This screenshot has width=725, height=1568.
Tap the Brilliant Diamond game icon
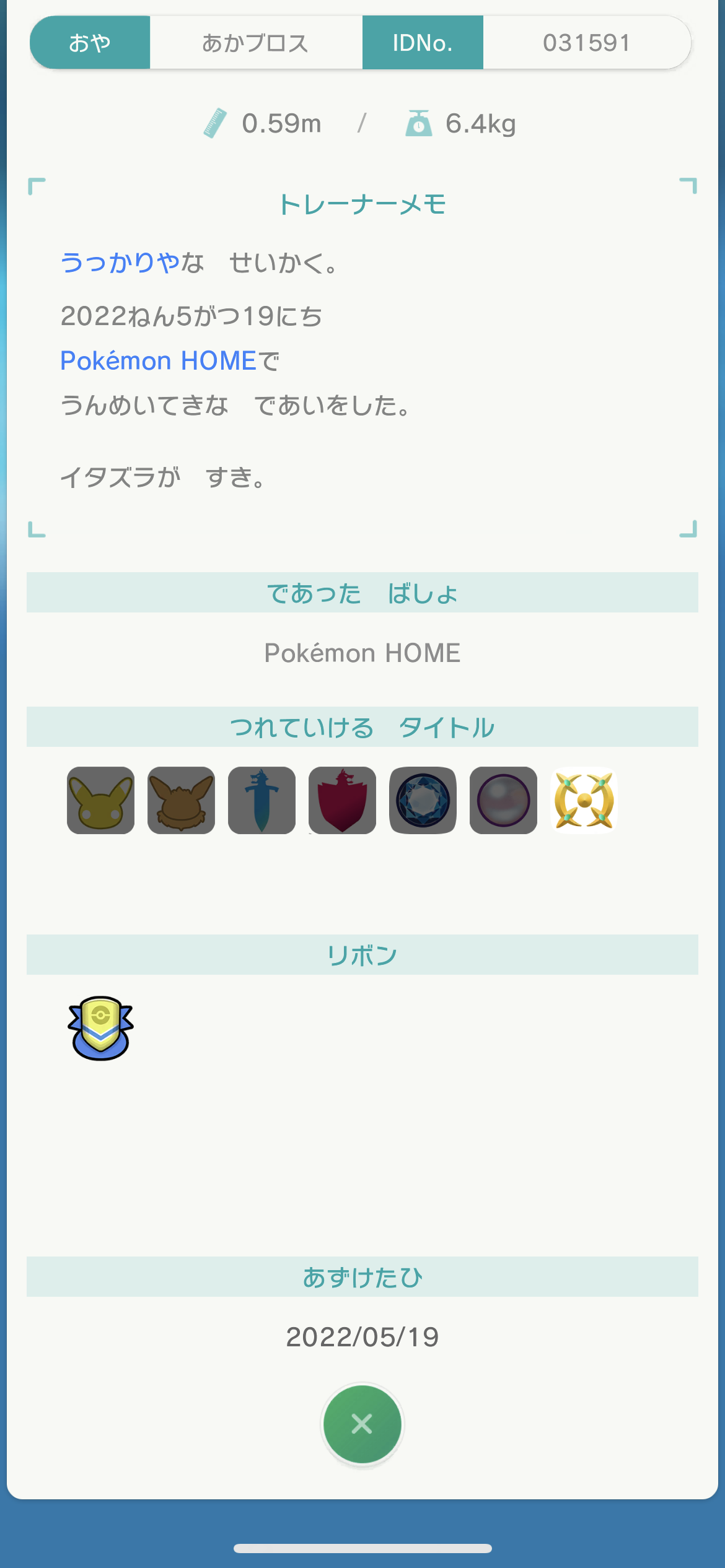point(423,800)
